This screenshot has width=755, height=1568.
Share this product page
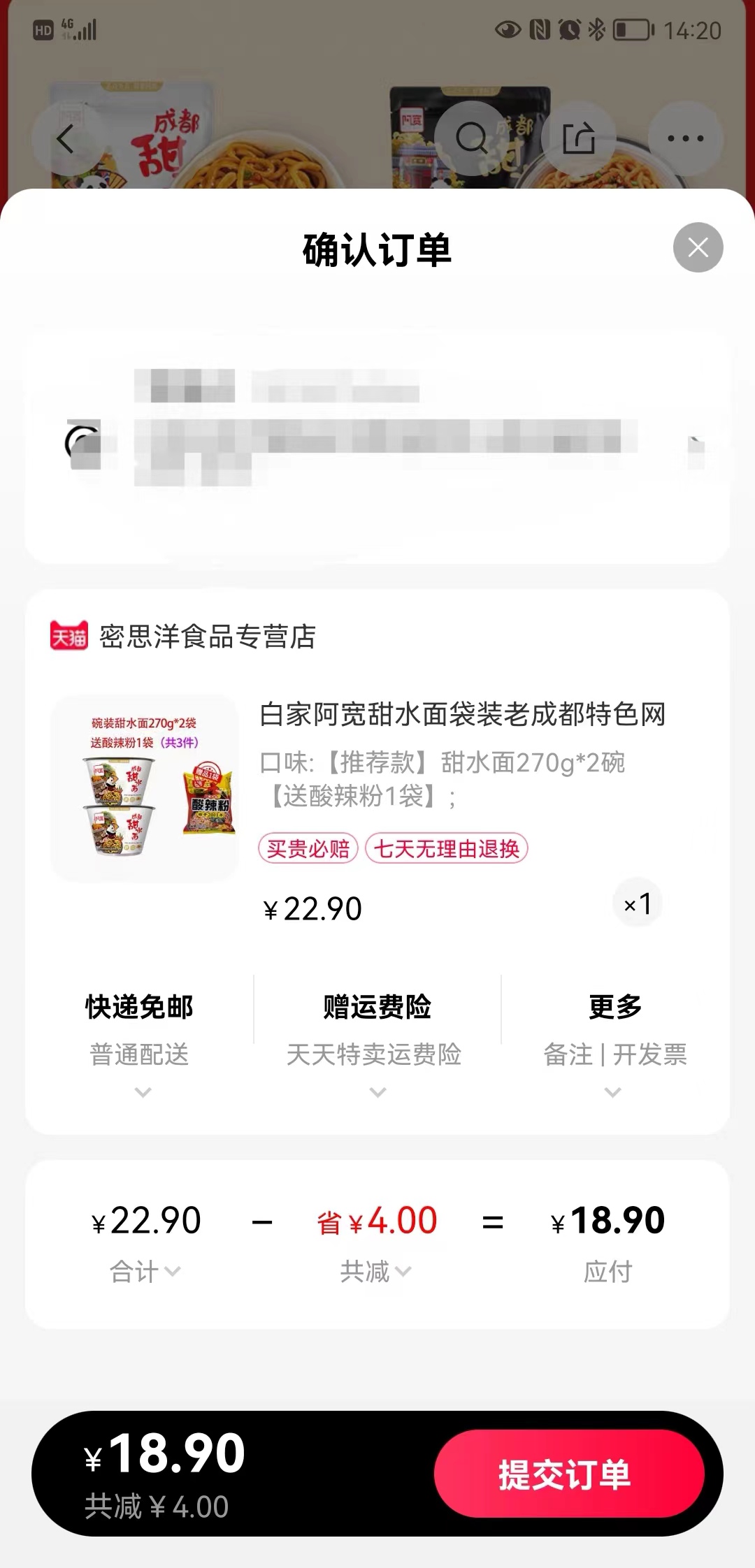point(579,138)
